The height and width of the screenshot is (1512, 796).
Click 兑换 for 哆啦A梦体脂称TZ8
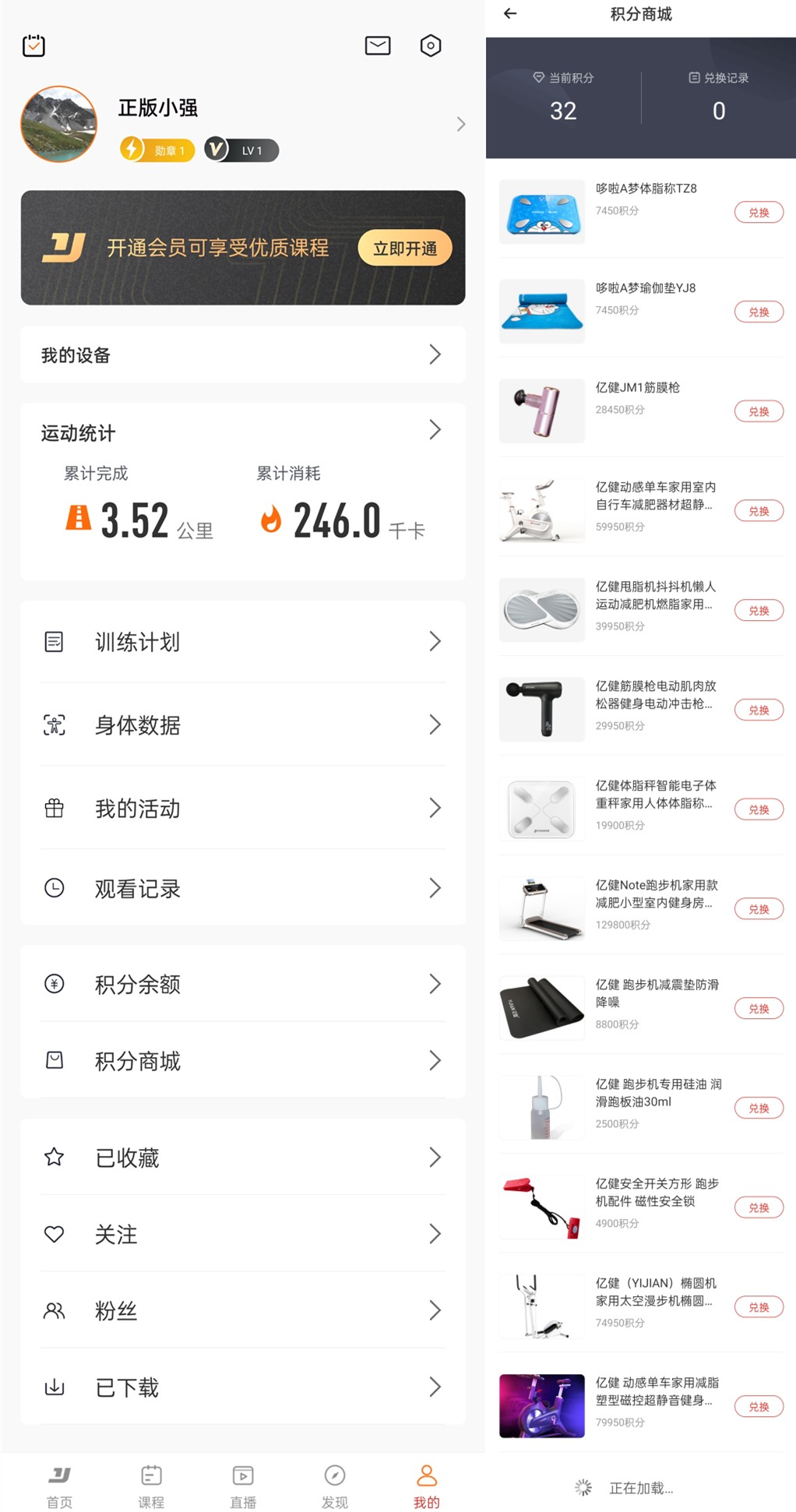(758, 211)
